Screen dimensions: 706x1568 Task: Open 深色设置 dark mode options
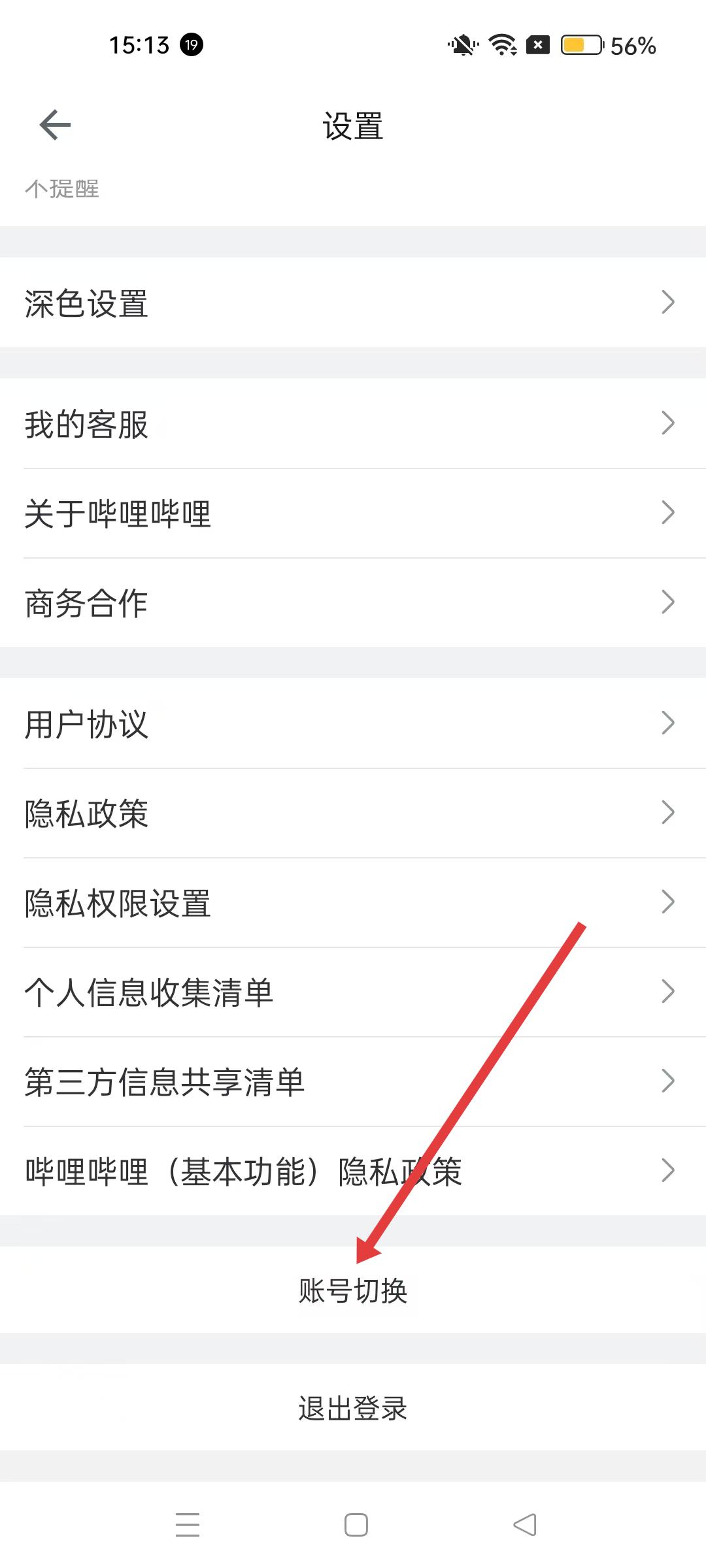[353, 302]
